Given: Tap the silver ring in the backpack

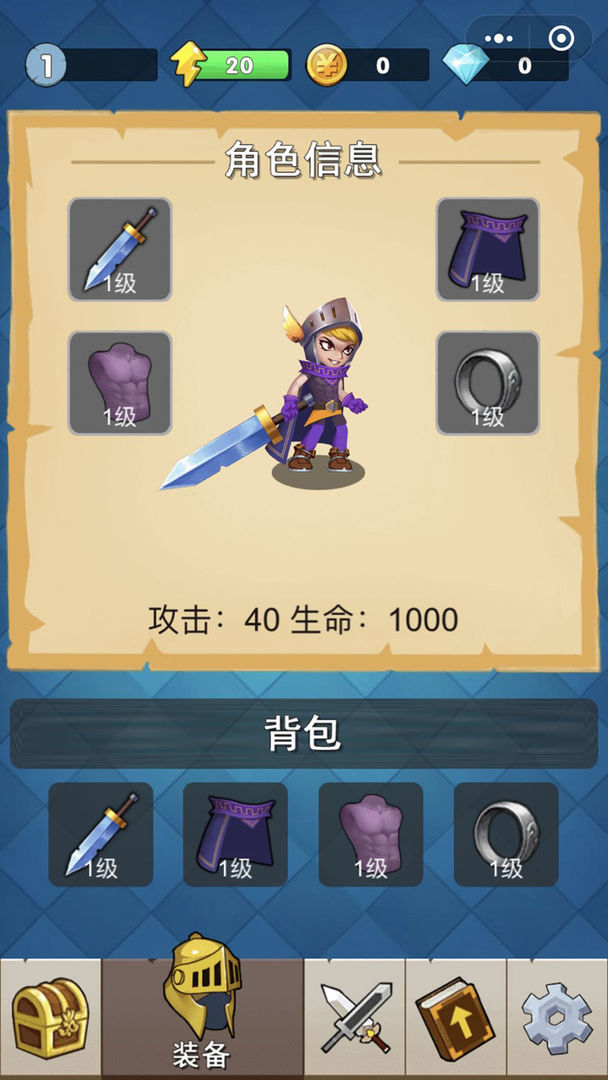Looking at the screenshot, I should pyautogui.click(x=506, y=834).
